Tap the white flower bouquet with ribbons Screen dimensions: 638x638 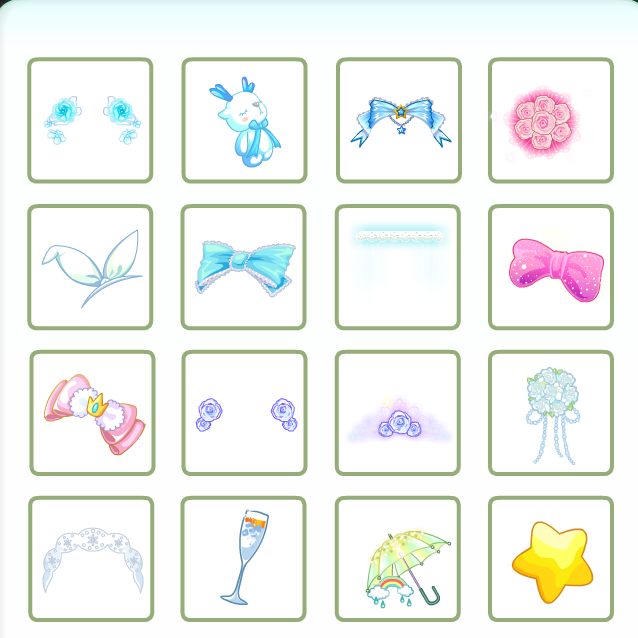pyautogui.click(x=551, y=413)
